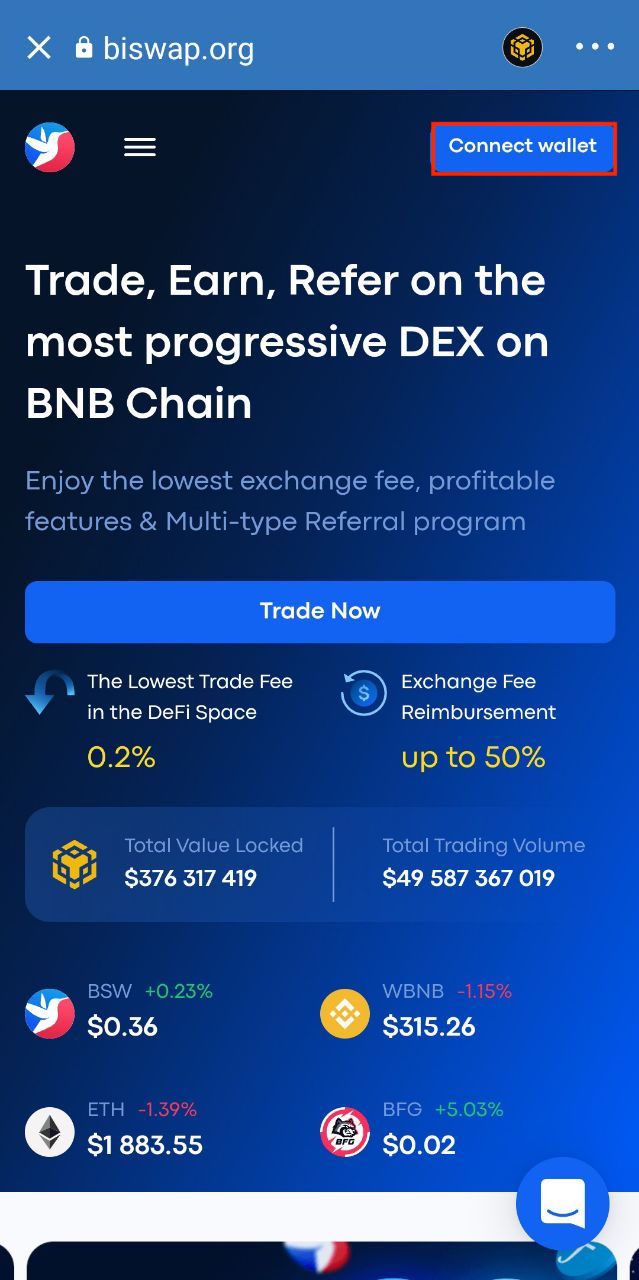Connect wallet to Biswap
The height and width of the screenshot is (1280, 639).
coord(523,147)
